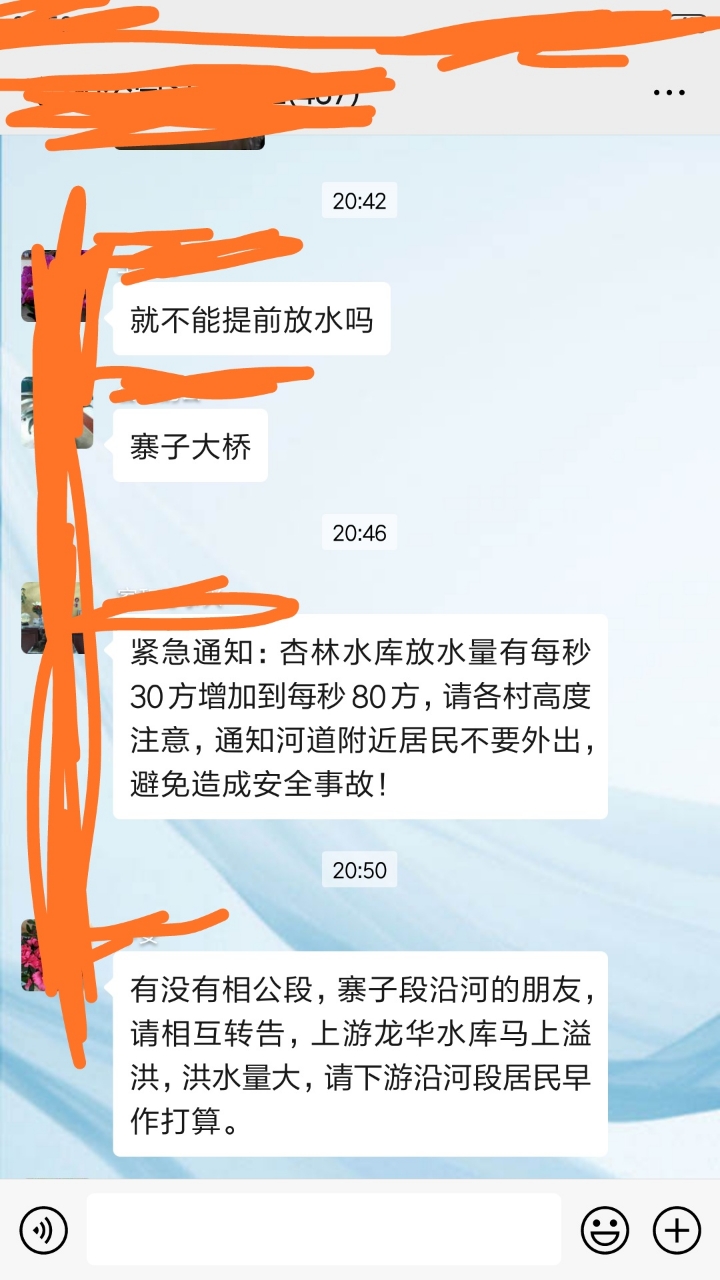
Task: Open the emoji sticker panel
Action: pyautogui.click(x=605, y=1229)
